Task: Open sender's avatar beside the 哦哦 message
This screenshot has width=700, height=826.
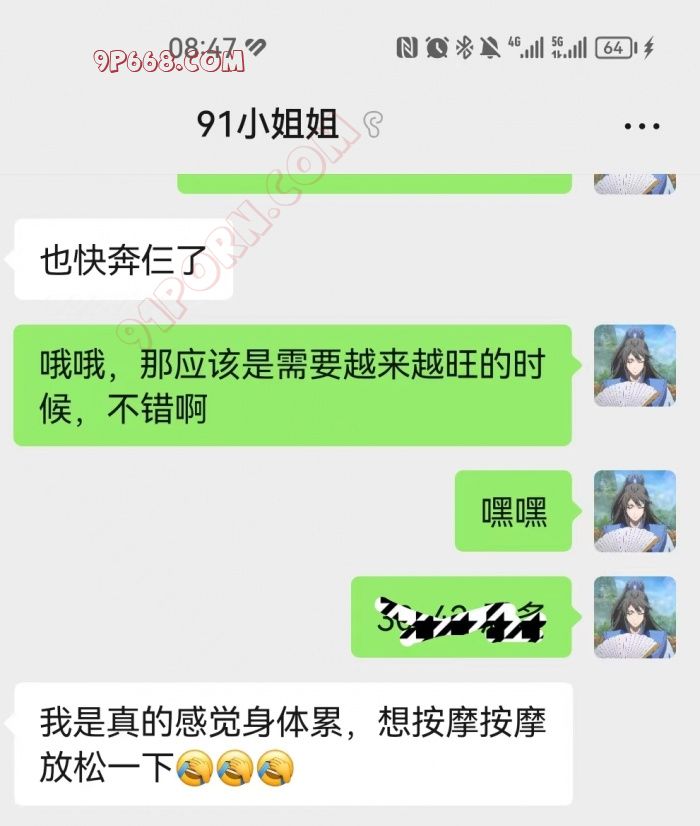Action: pos(635,365)
